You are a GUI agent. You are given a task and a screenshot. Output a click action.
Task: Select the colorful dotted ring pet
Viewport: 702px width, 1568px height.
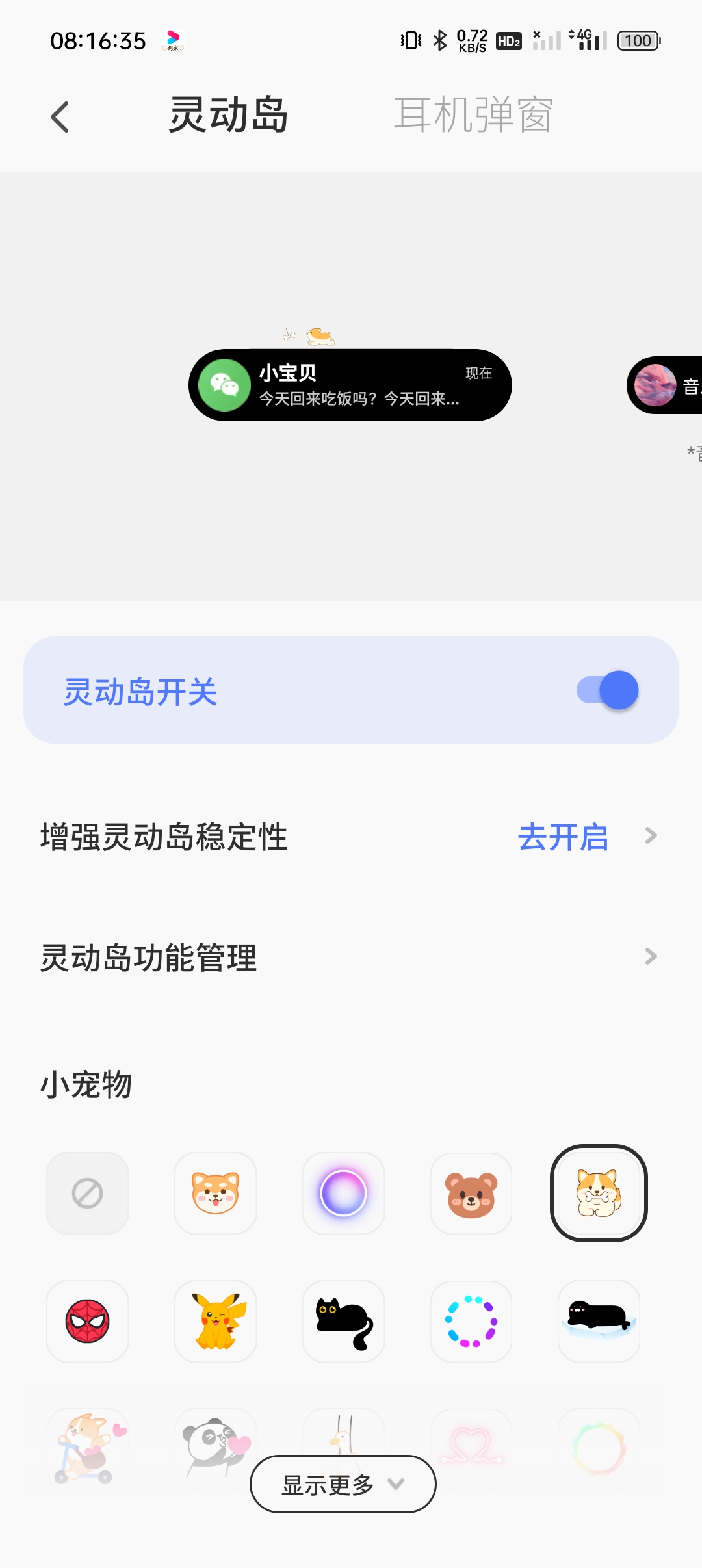point(471,1322)
